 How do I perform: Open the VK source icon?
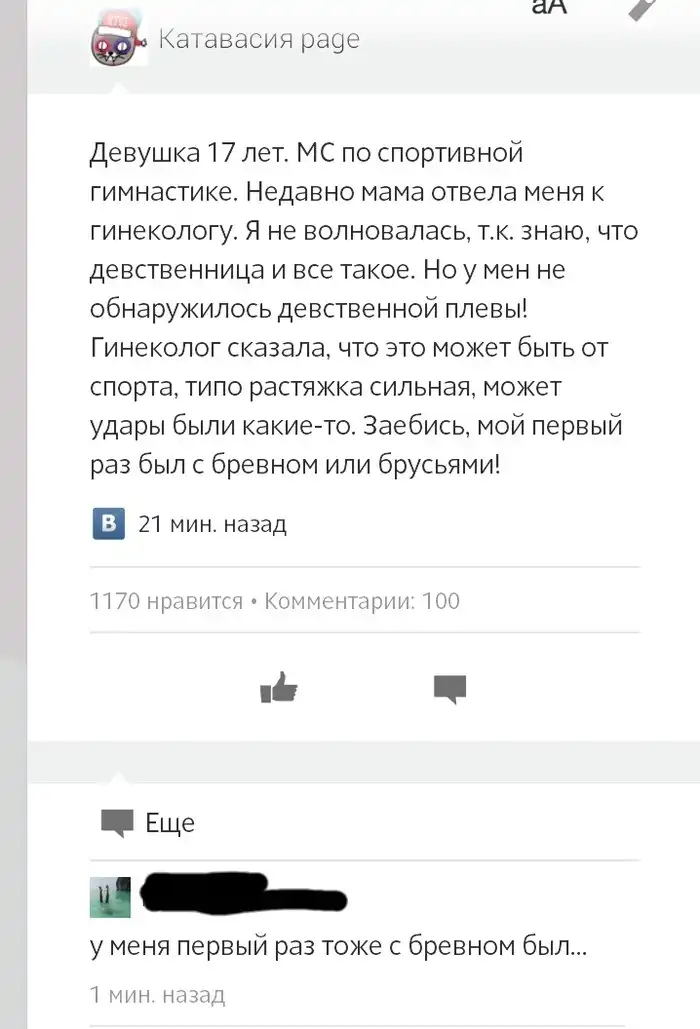(108, 523)
